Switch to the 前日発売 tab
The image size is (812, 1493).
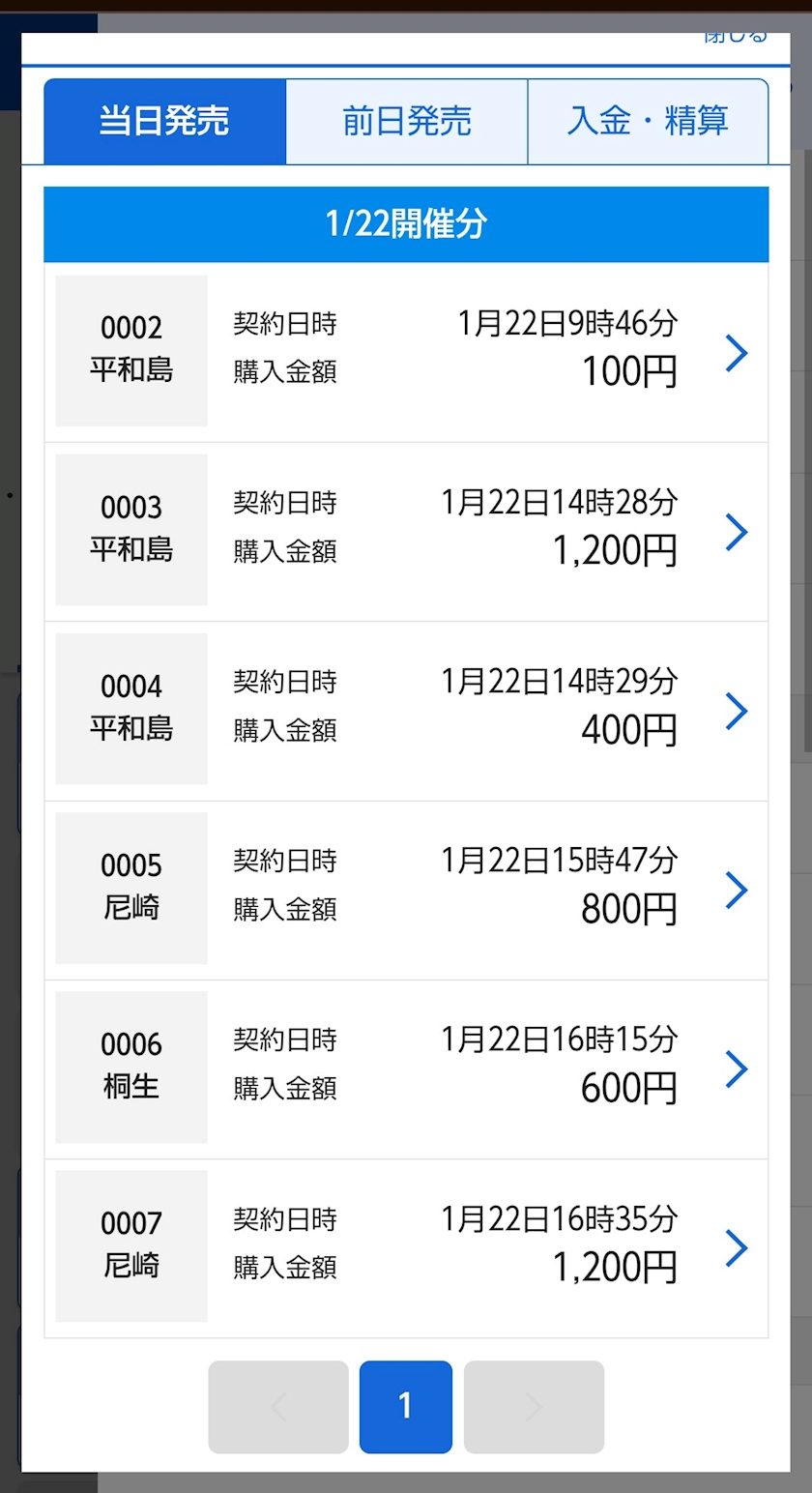click(x=407, y=122)
